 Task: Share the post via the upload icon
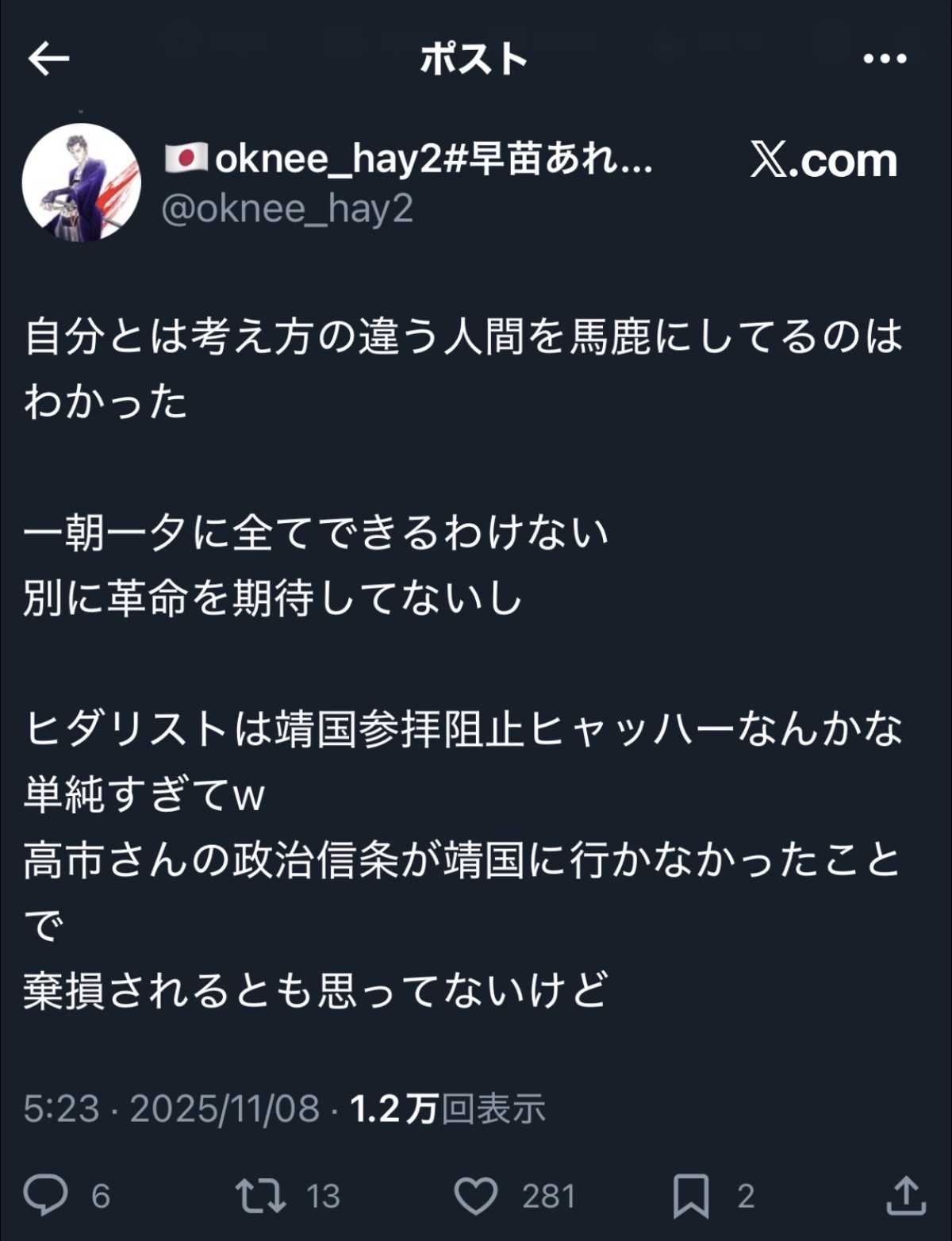[x=905, y=1195]
